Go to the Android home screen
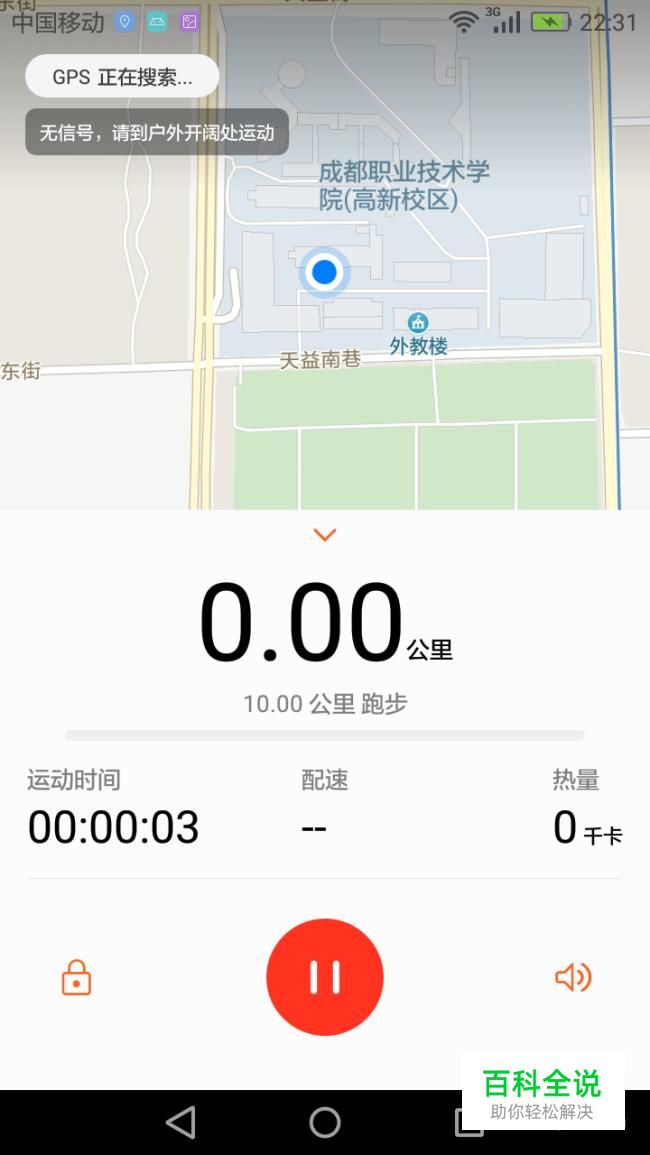This screenshot has height=1155, width=650. point(325,1123)
